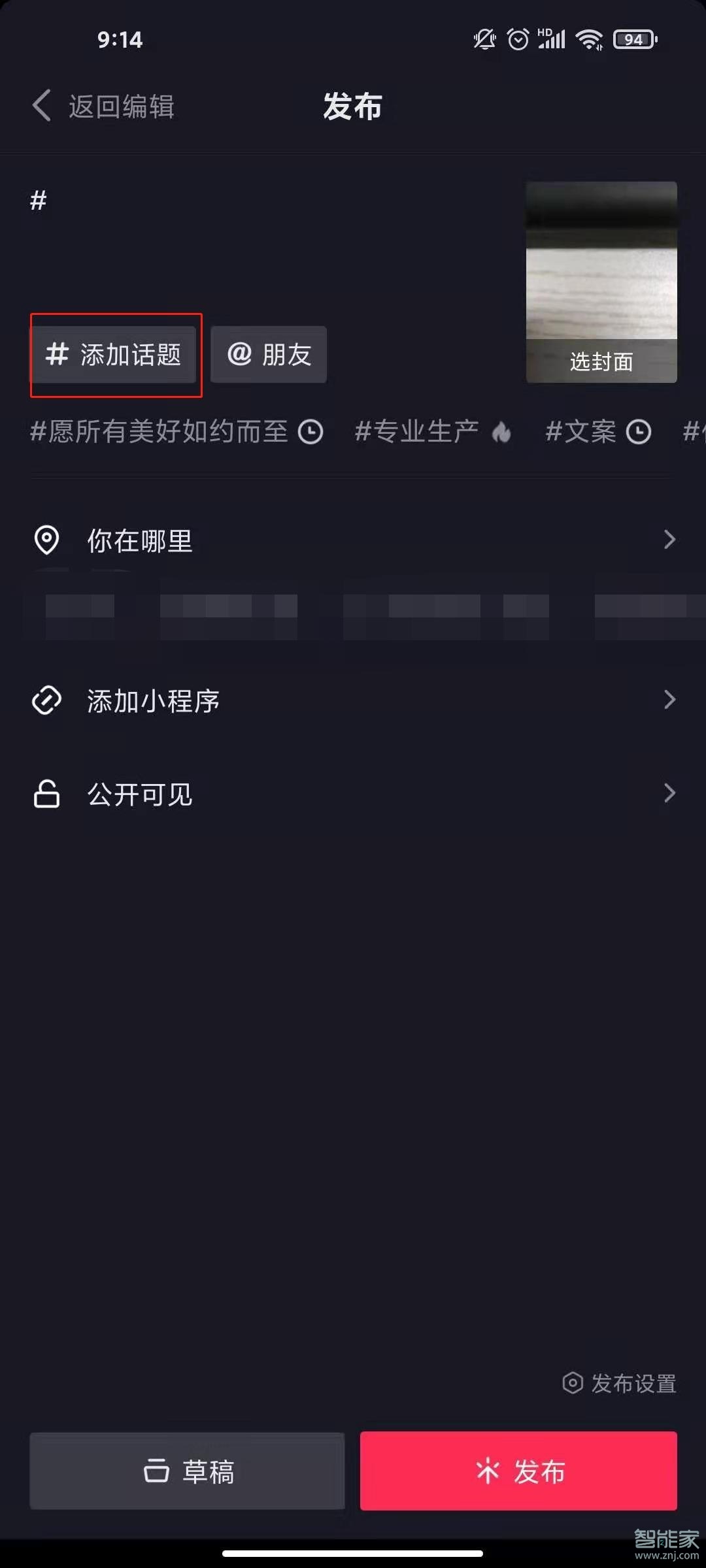The image size is (706, 1568).
Task: Click the lock icon beside 公开可见
Action: [x=46, y=794]
